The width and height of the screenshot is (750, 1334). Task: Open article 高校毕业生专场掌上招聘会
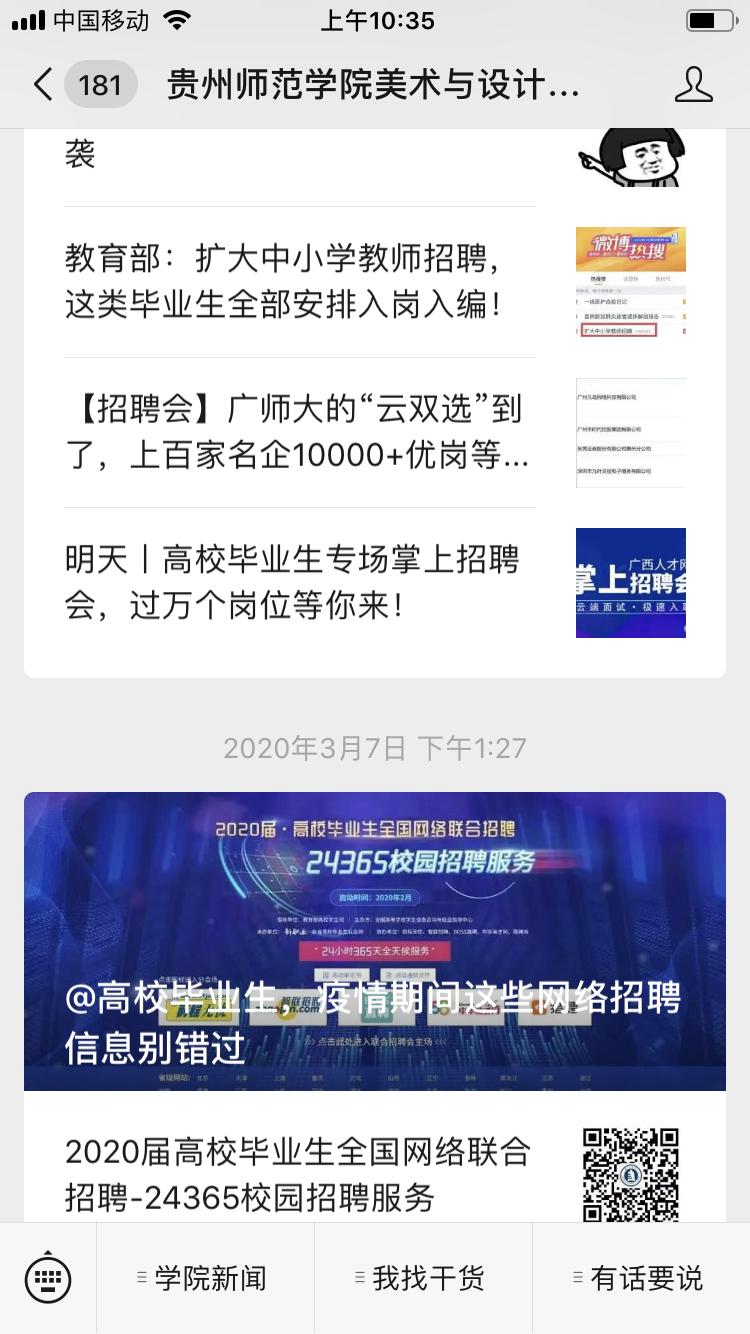[300, 582]
